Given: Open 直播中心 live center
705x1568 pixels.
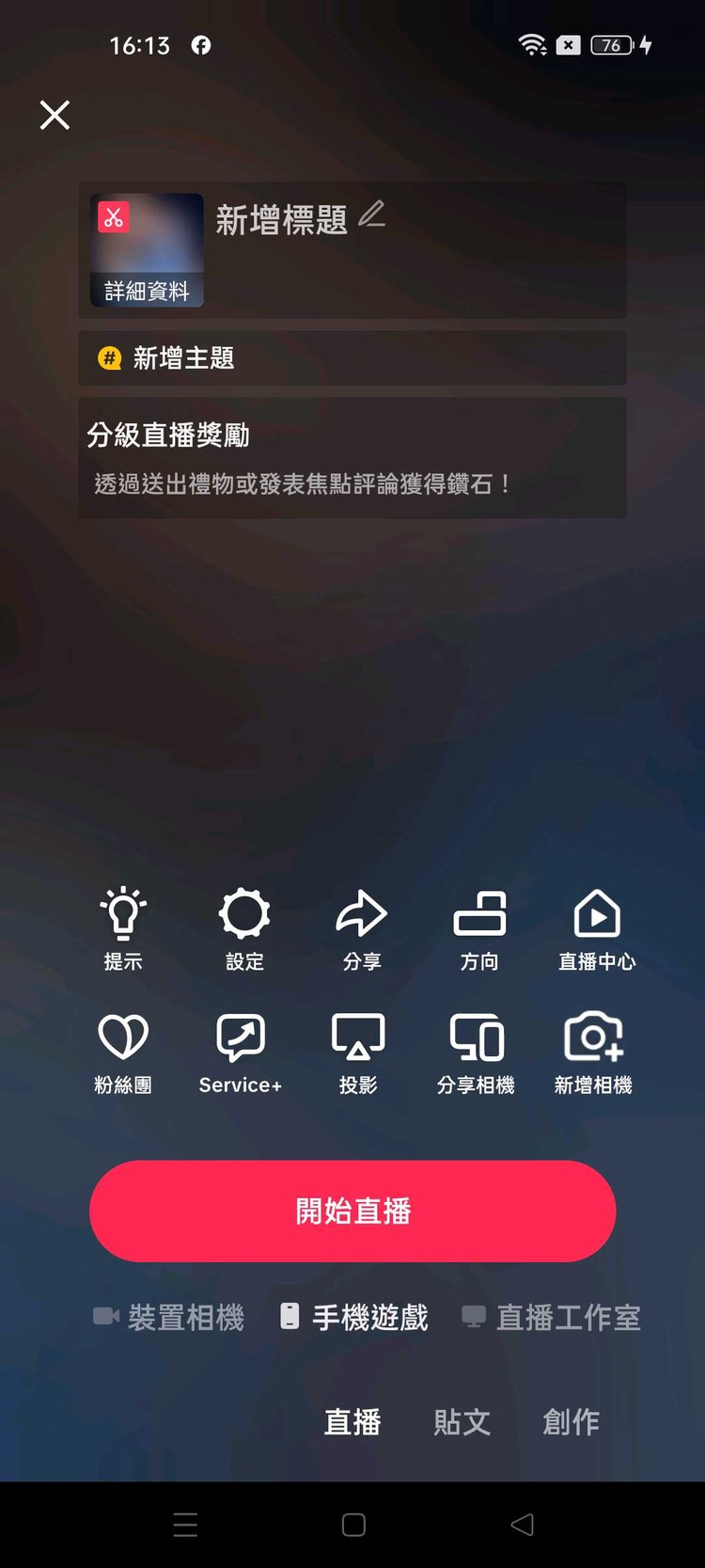Looking at the screenshot, I should [597, 928].
